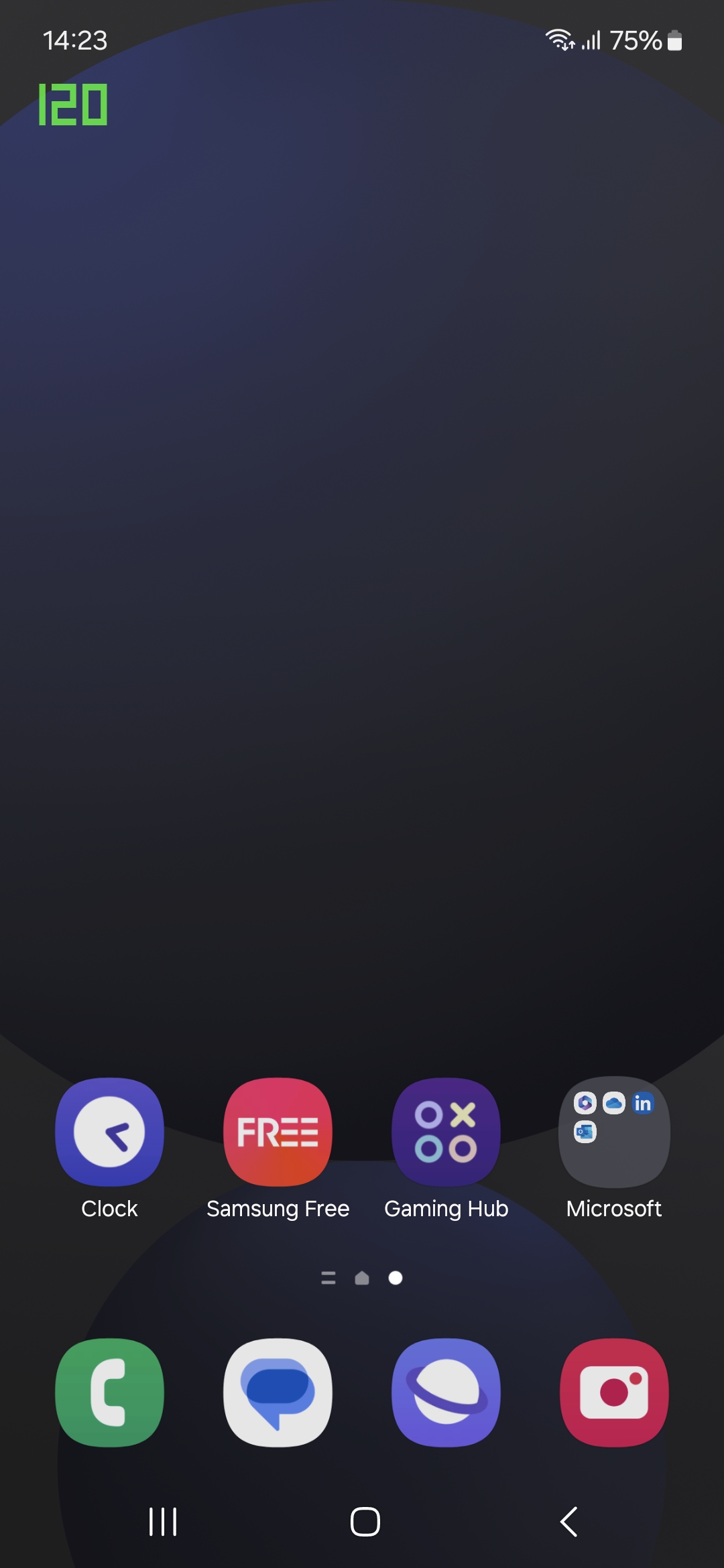This screenshot has width=724, height=1568.
Task: Launch Samsung Internet browser
Action: pyautogui.click(x=446, y=1392)
